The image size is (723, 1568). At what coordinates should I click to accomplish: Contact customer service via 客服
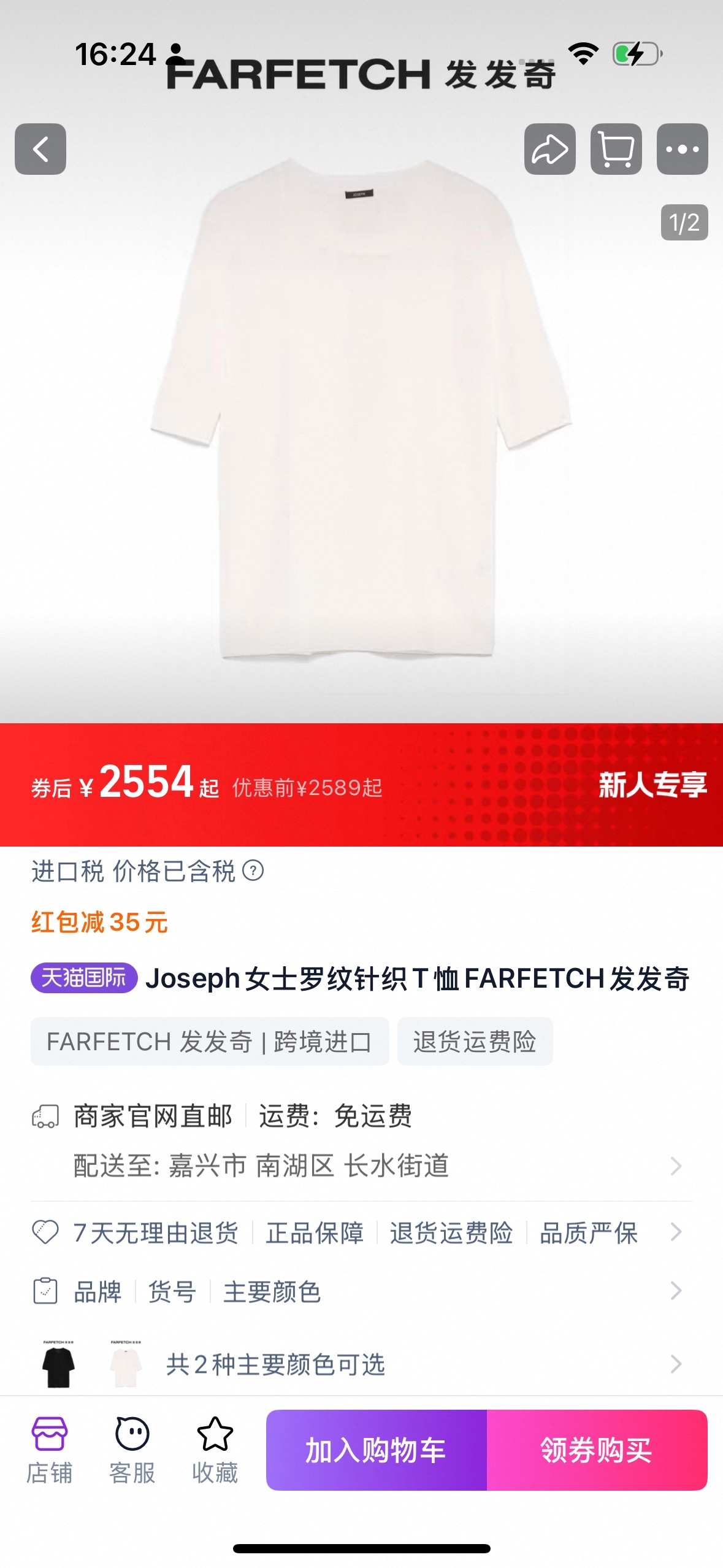click(132, 1450)
